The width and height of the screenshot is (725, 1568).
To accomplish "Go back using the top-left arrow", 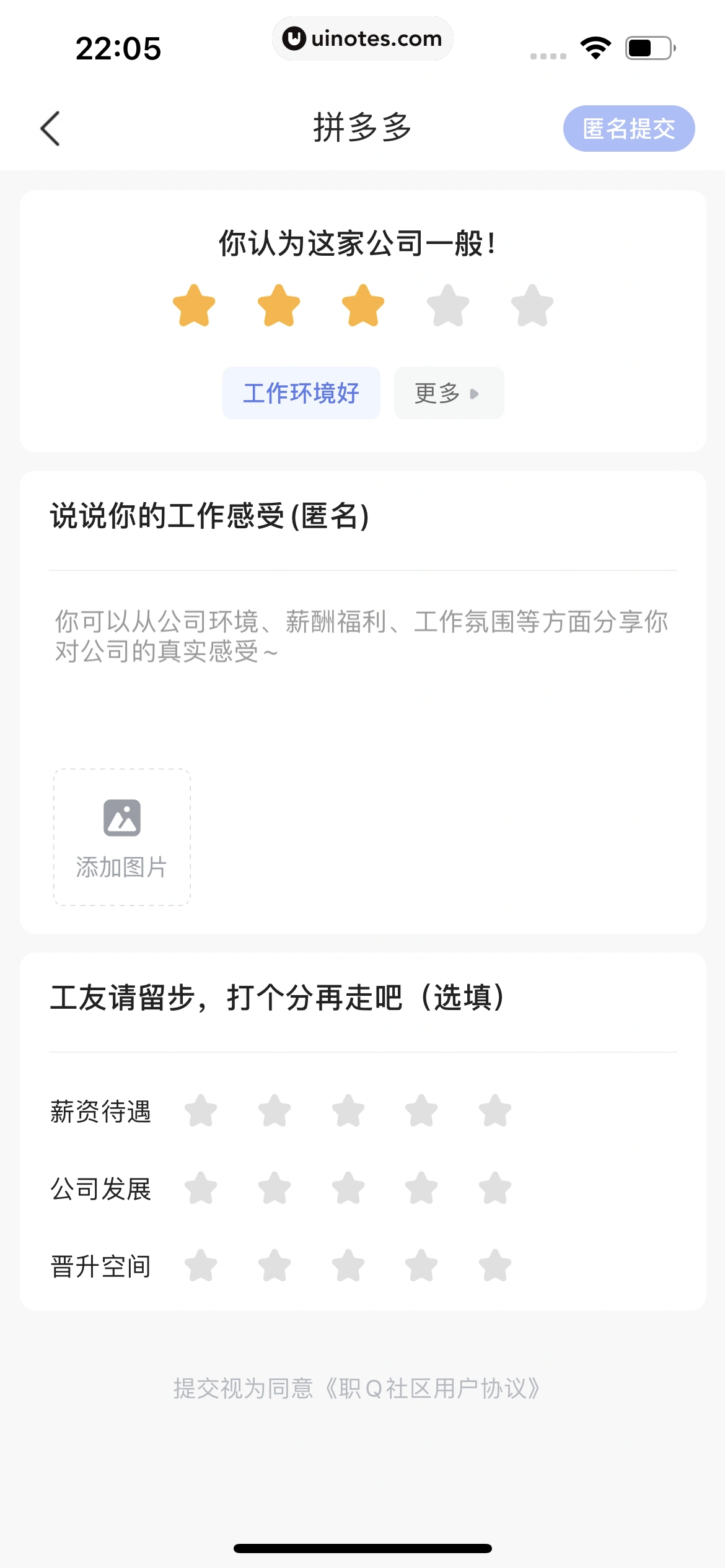I will 50,129.
